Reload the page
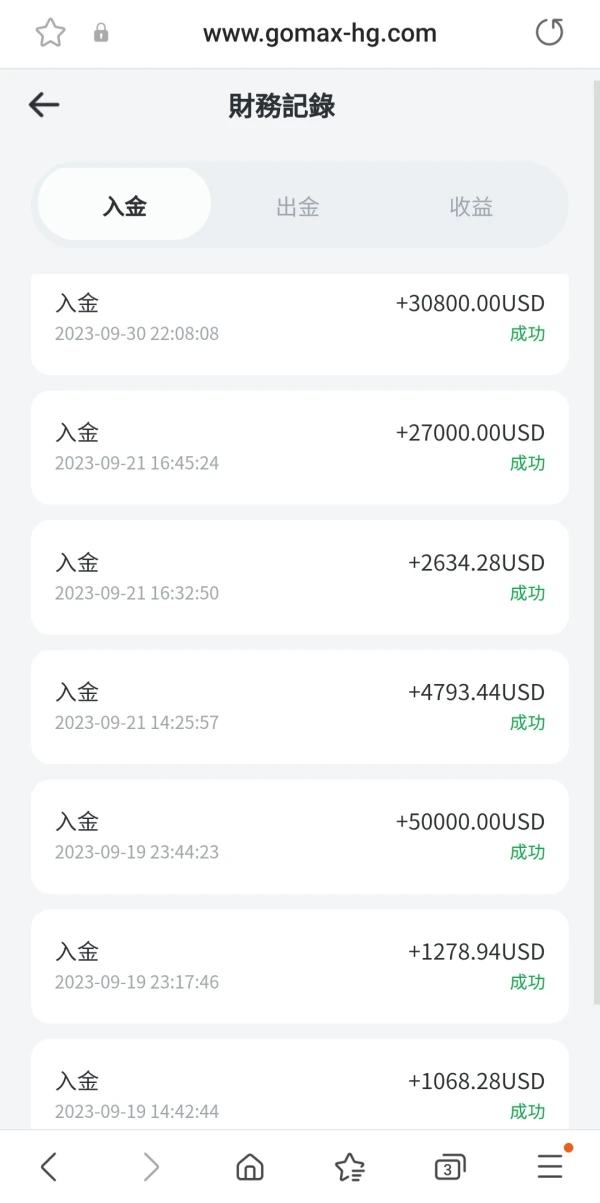 click(549, 33)
